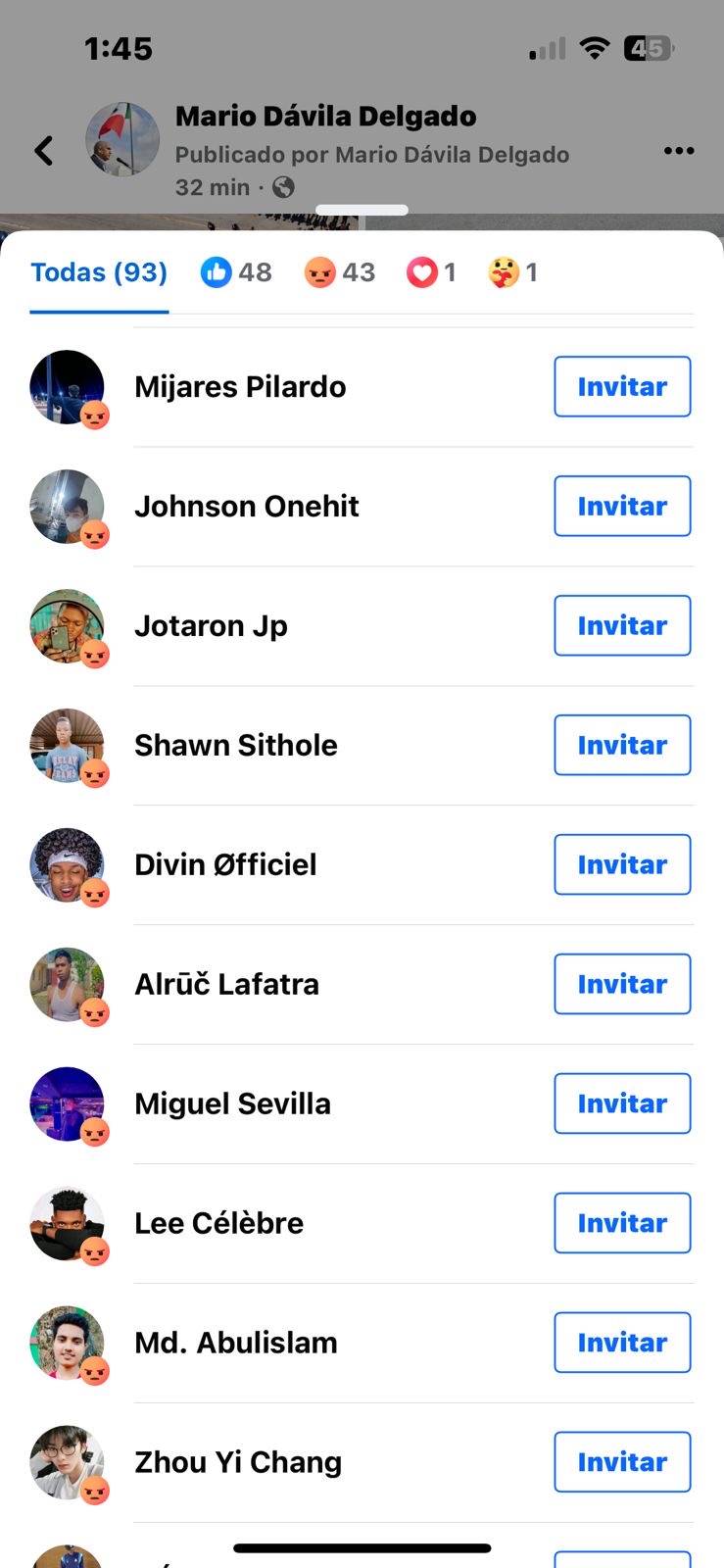
Task: Go back using the arrow
Action: pyautogui.click(x=44, y=151)
